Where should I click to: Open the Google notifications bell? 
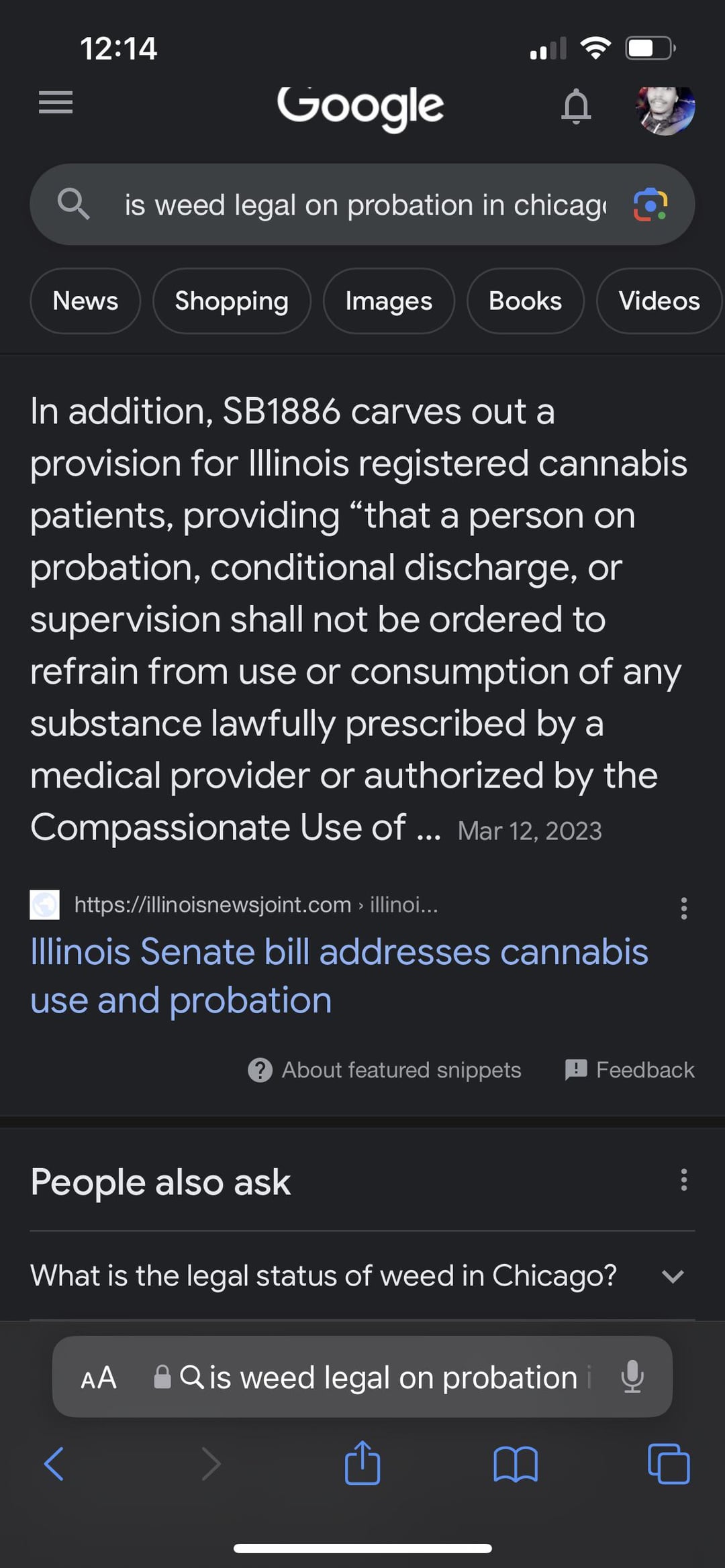(x=576, y=107)
